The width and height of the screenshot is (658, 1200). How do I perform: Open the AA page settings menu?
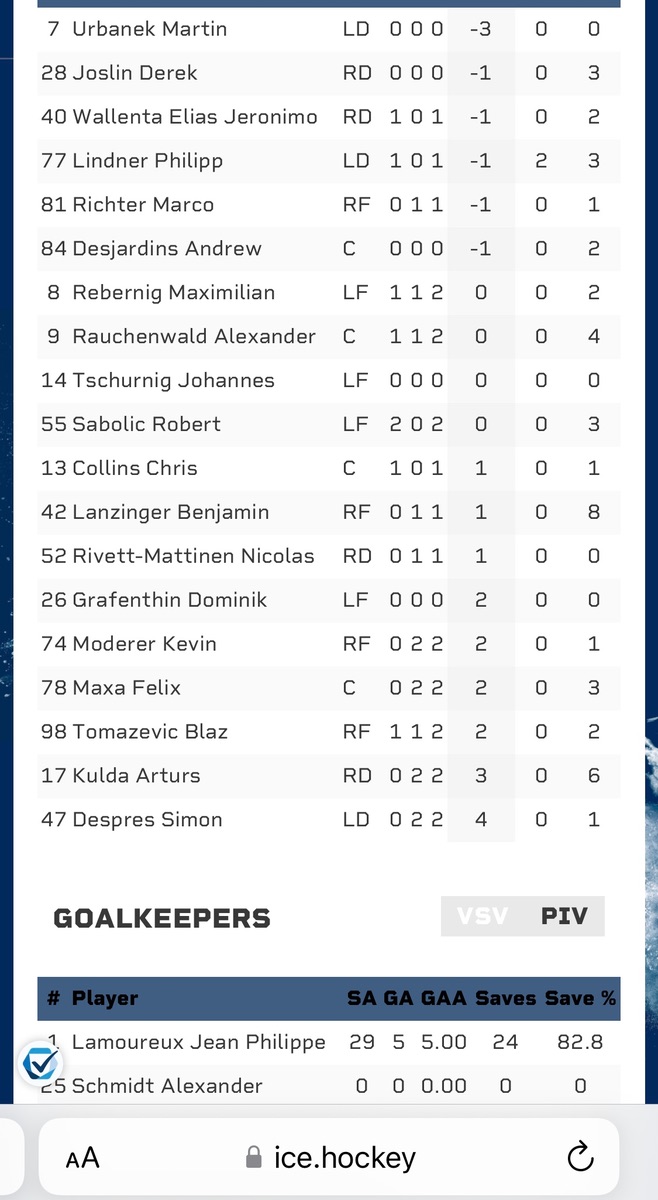point(83,1158)
